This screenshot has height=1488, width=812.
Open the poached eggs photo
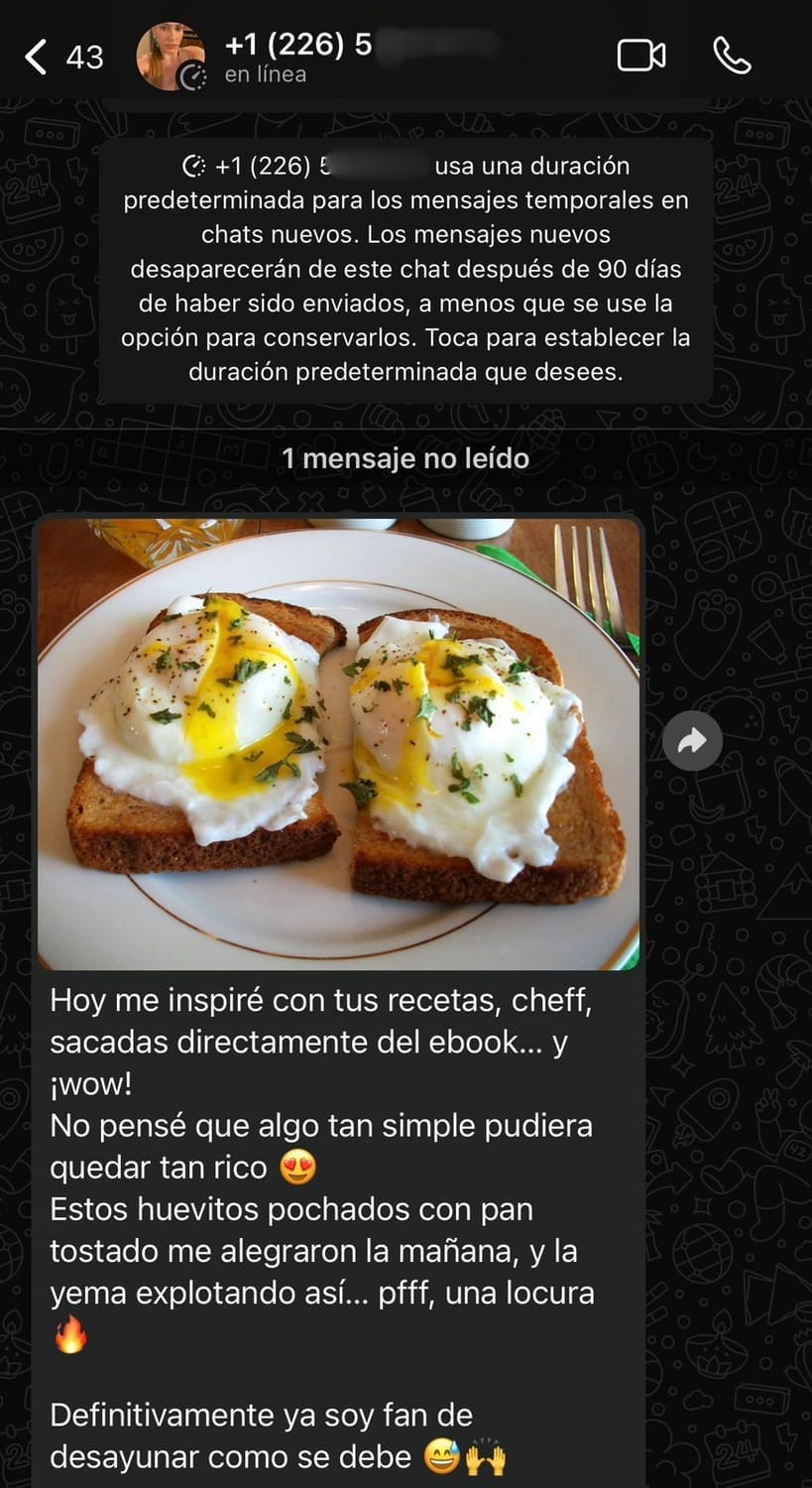tap(338, 744)
